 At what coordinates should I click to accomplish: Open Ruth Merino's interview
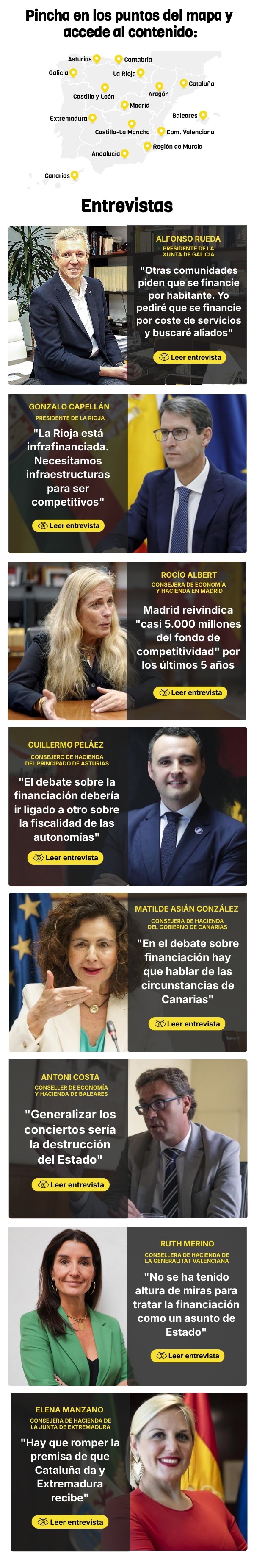(188, 1356)
